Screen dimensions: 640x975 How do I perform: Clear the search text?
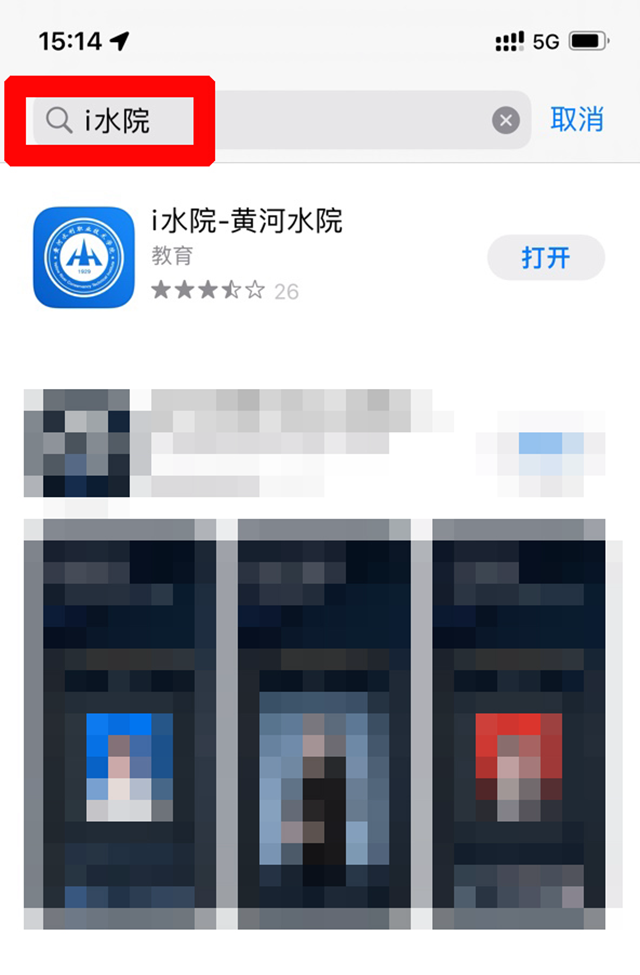click(506, 121)
